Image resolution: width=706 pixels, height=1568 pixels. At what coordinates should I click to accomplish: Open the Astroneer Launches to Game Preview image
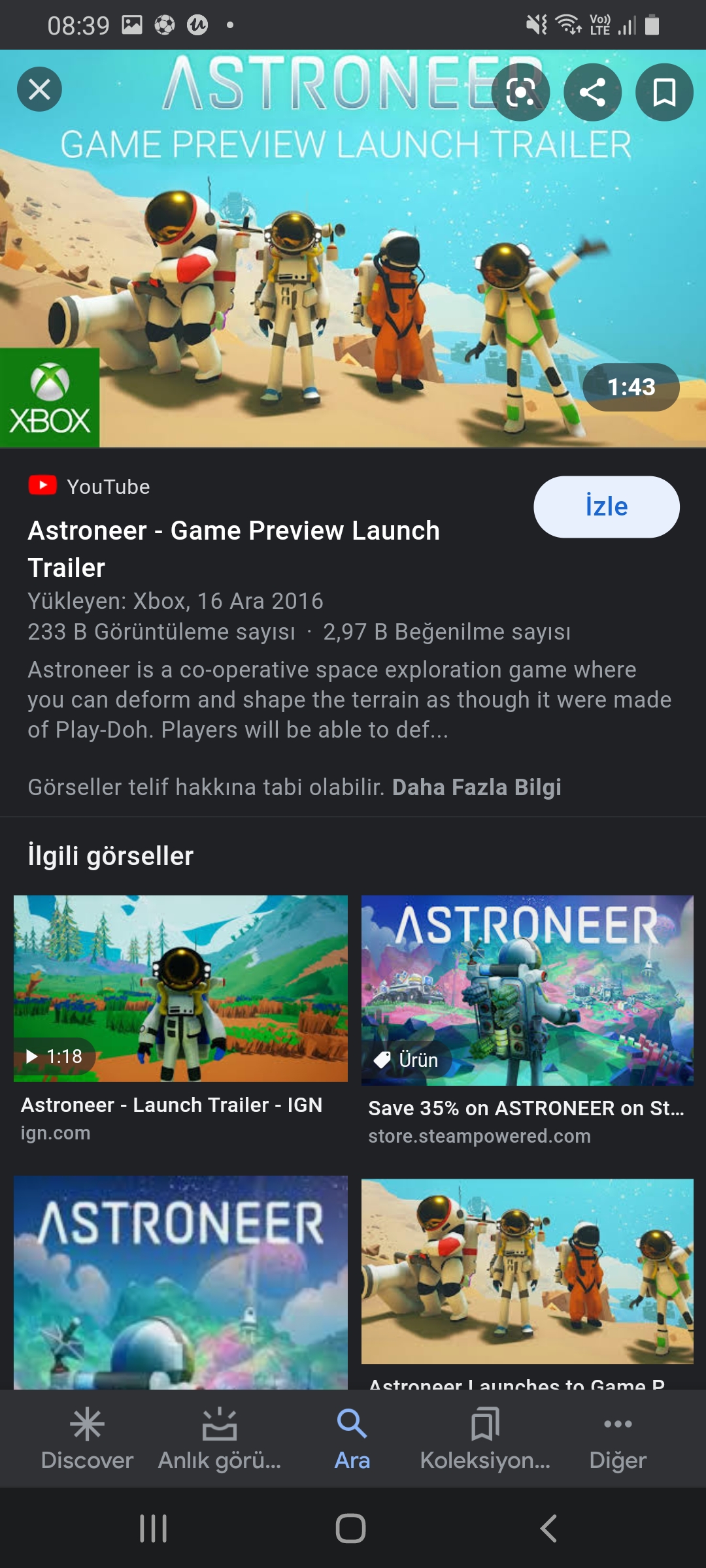(x=527, y=1271)
